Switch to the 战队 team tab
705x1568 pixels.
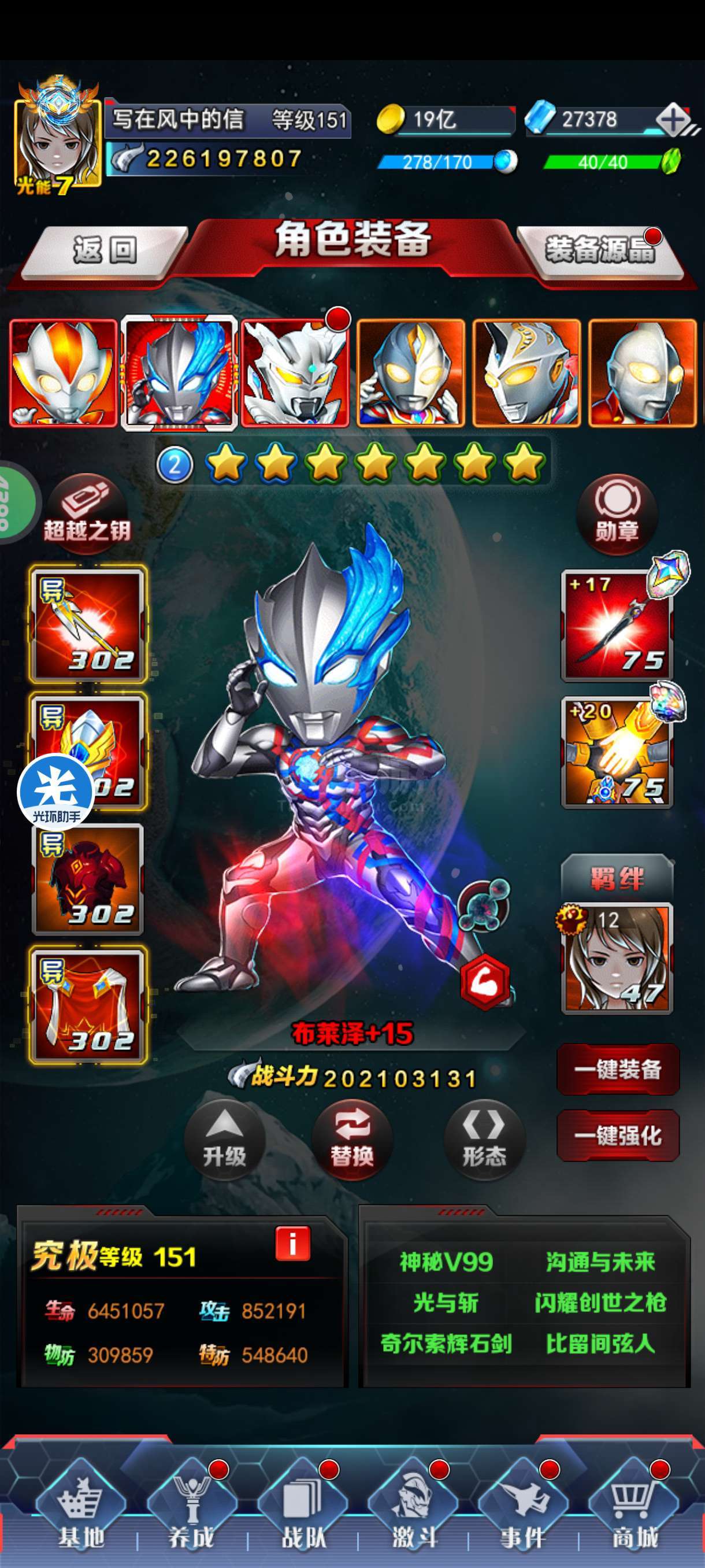[x=302, y=1510]
